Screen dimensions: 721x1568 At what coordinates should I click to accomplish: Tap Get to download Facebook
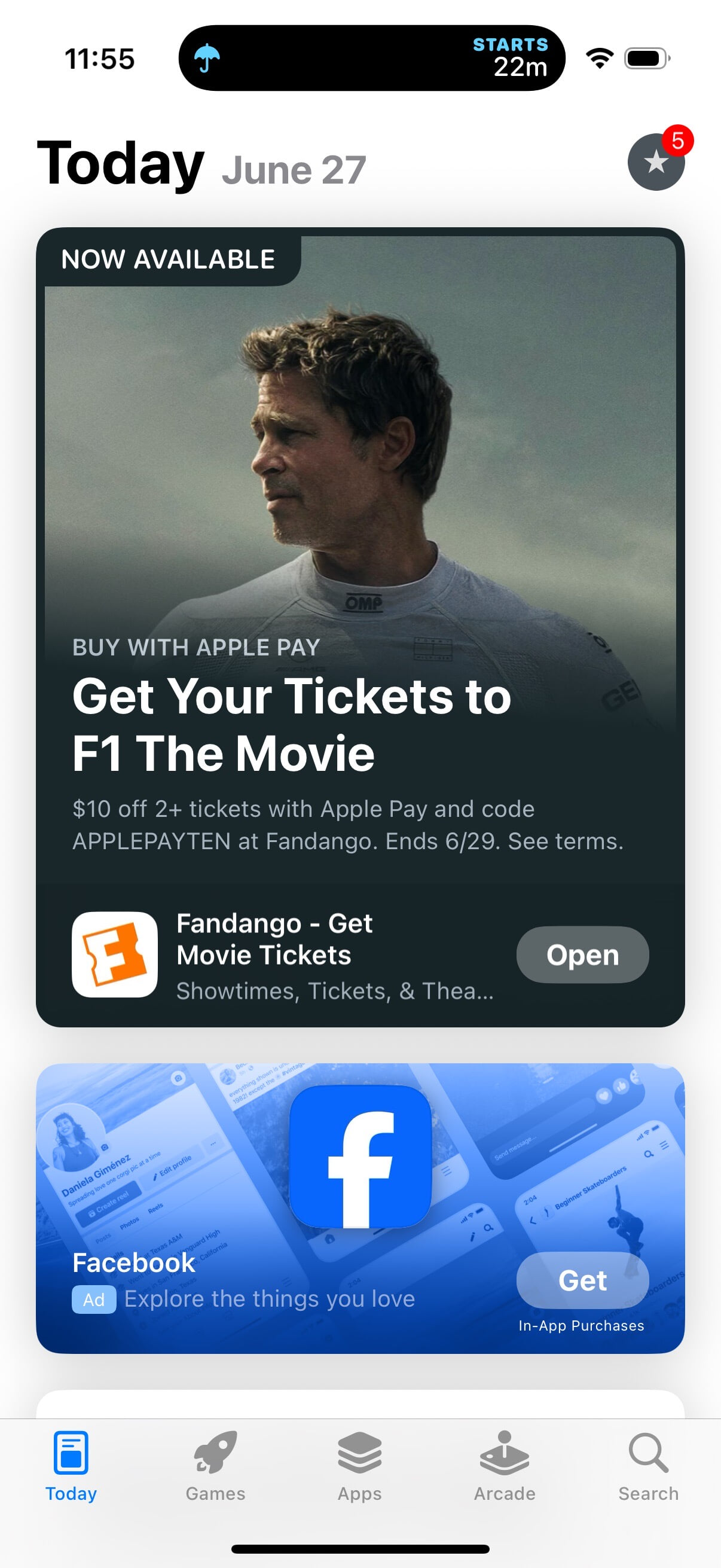click(582, 1280)
